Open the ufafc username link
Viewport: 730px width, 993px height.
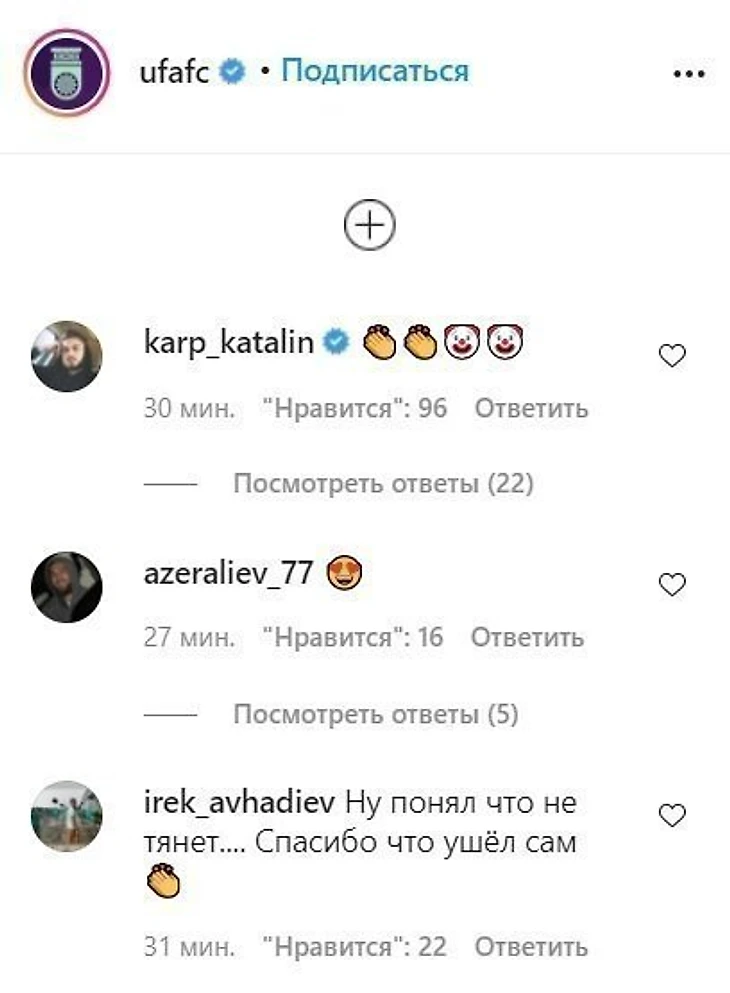(x=177, y=72)
